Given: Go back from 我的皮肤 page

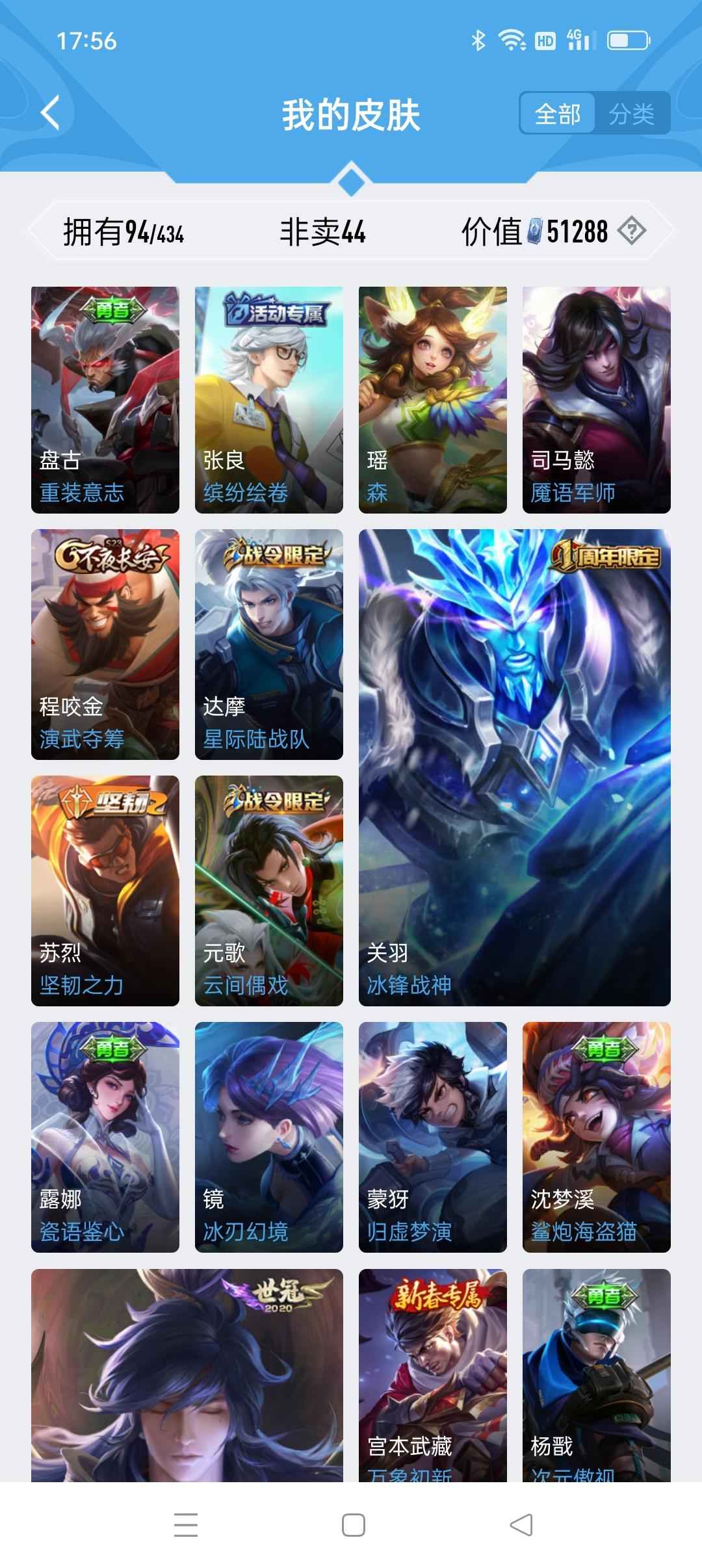Looking at the screenshot, I should pos(51,112).
